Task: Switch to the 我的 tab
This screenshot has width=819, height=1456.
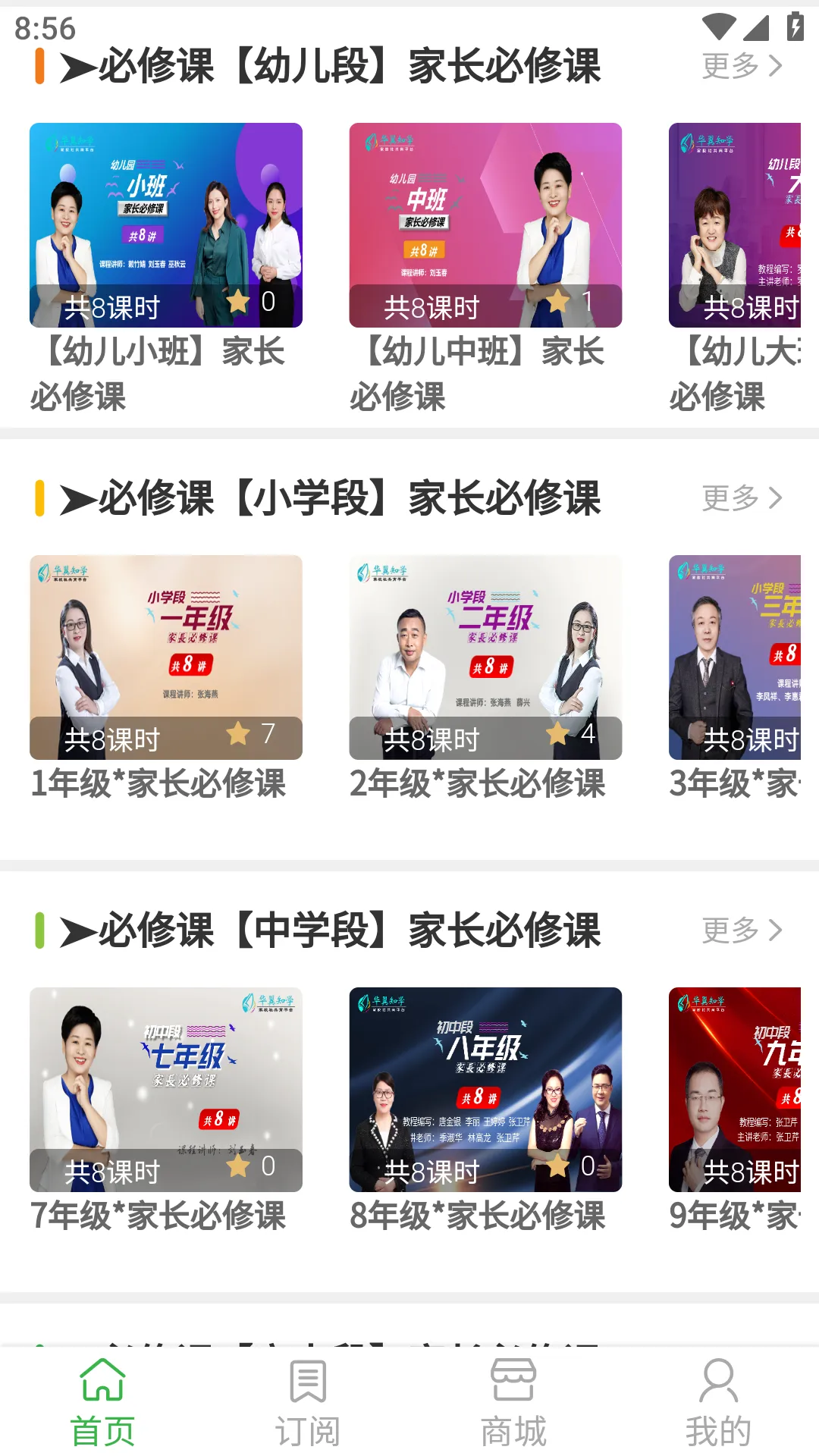Action: click(718, 1401)
